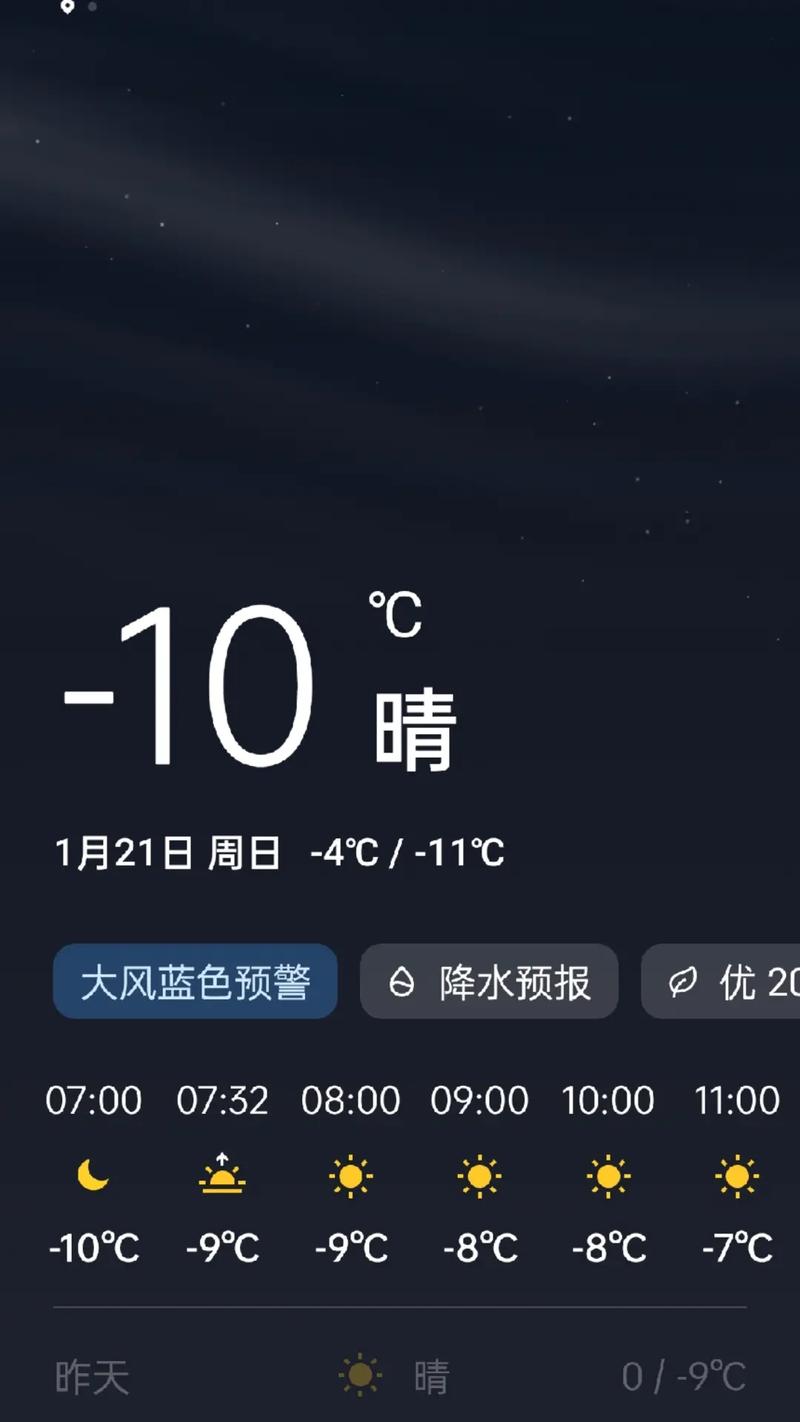
Task: Tap the sun icon under 09:00
Action: click(x=479, y=1176)
